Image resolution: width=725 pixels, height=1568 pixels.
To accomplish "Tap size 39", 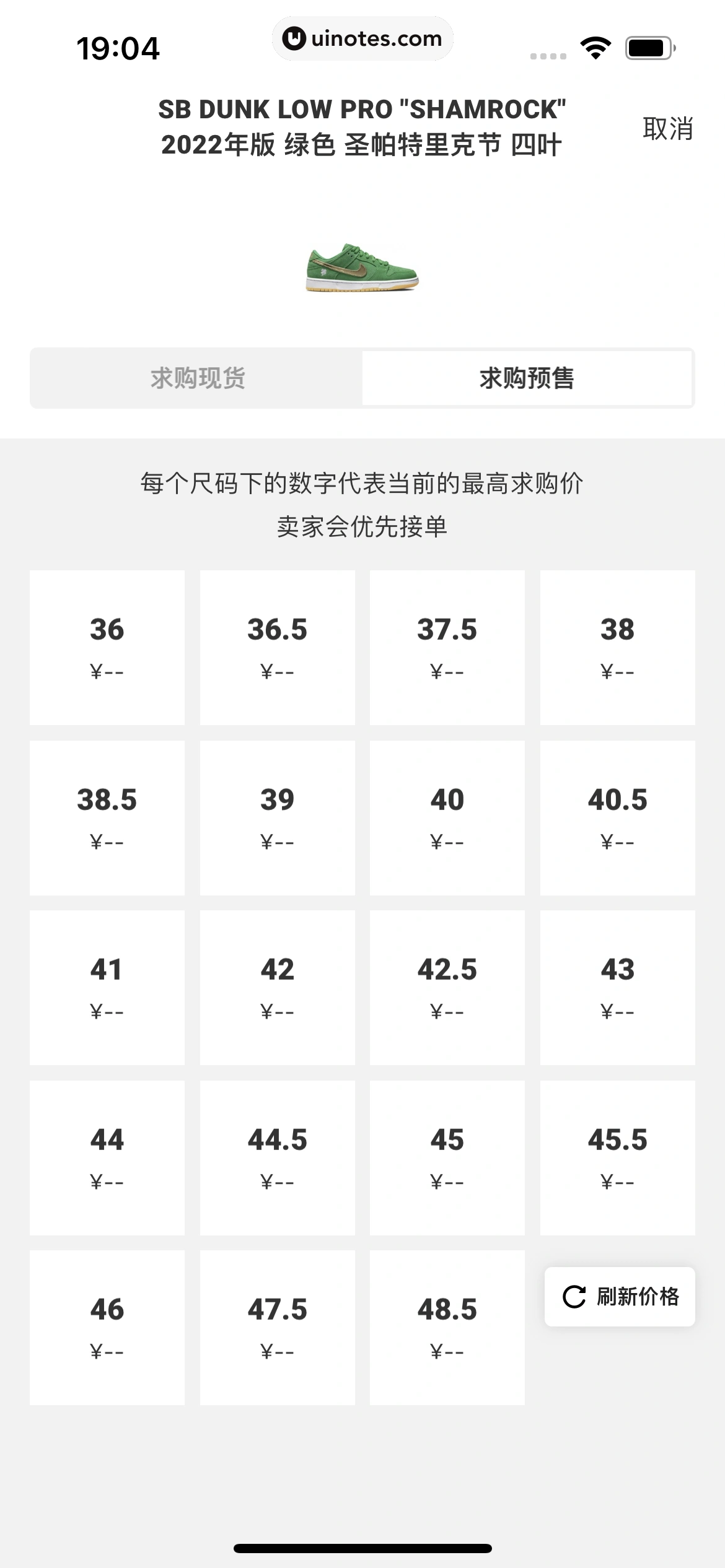I will (x=277, y=817).
